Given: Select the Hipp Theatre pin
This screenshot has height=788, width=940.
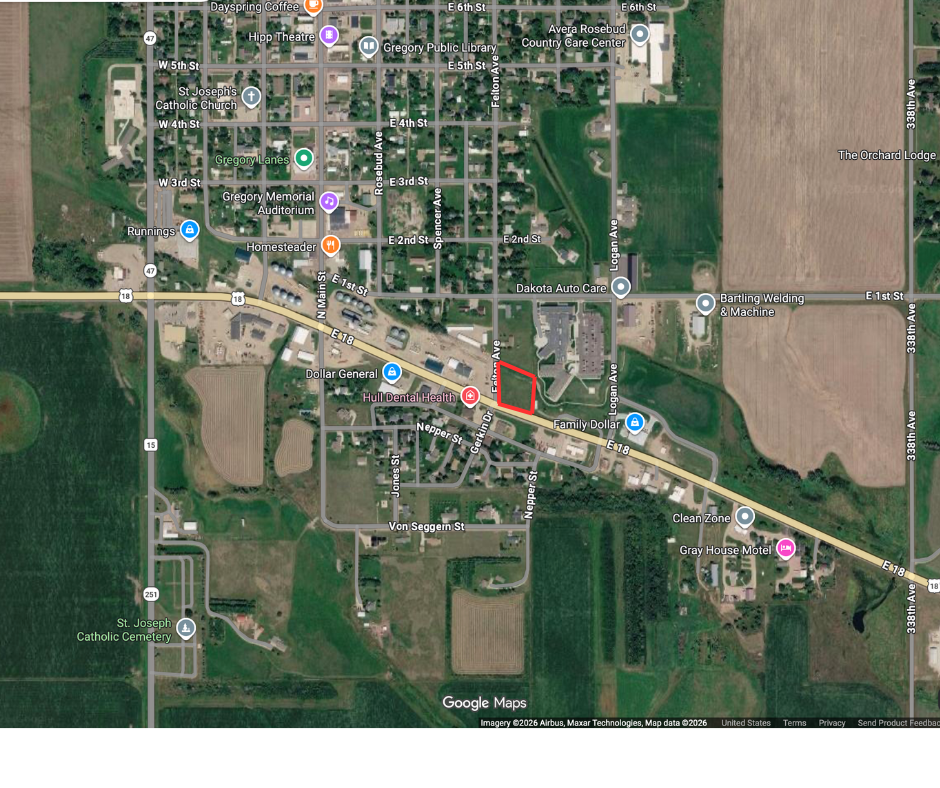Looking at the screenshot, I should (329, 37).
